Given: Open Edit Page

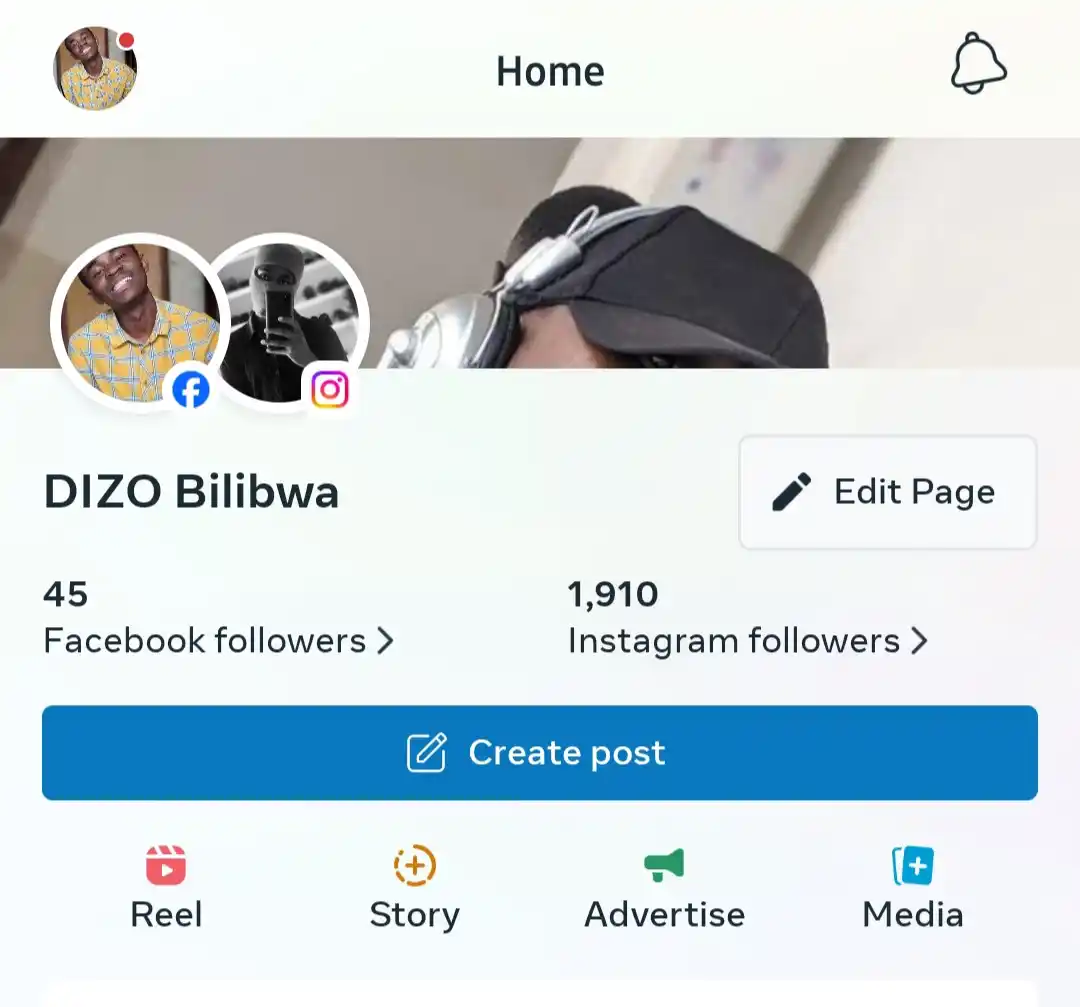Looking at the screenshot, I should tap(887, 492).
